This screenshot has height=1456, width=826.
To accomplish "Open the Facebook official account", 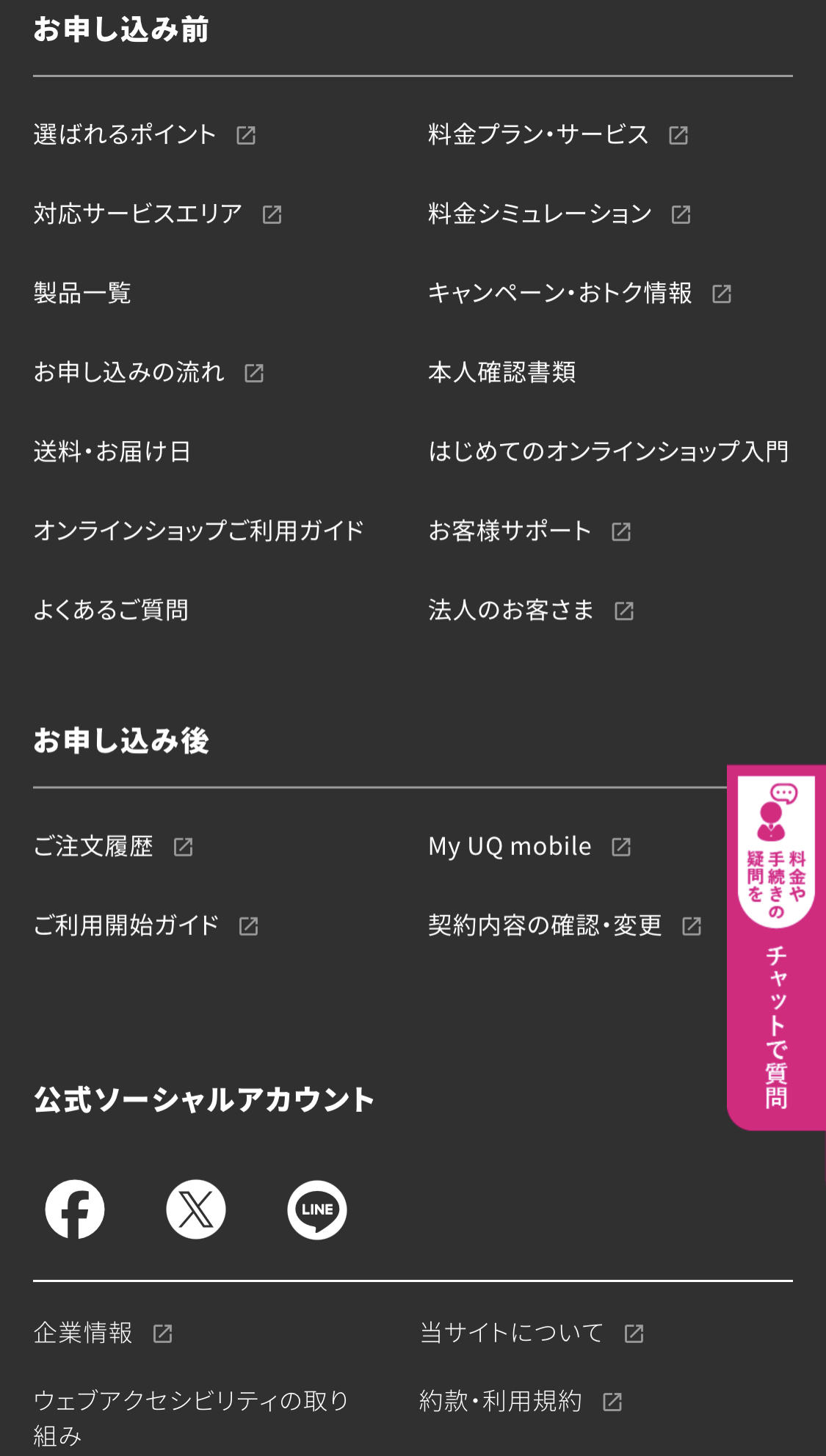I will pyautogui.click(x=75, y=1209).
